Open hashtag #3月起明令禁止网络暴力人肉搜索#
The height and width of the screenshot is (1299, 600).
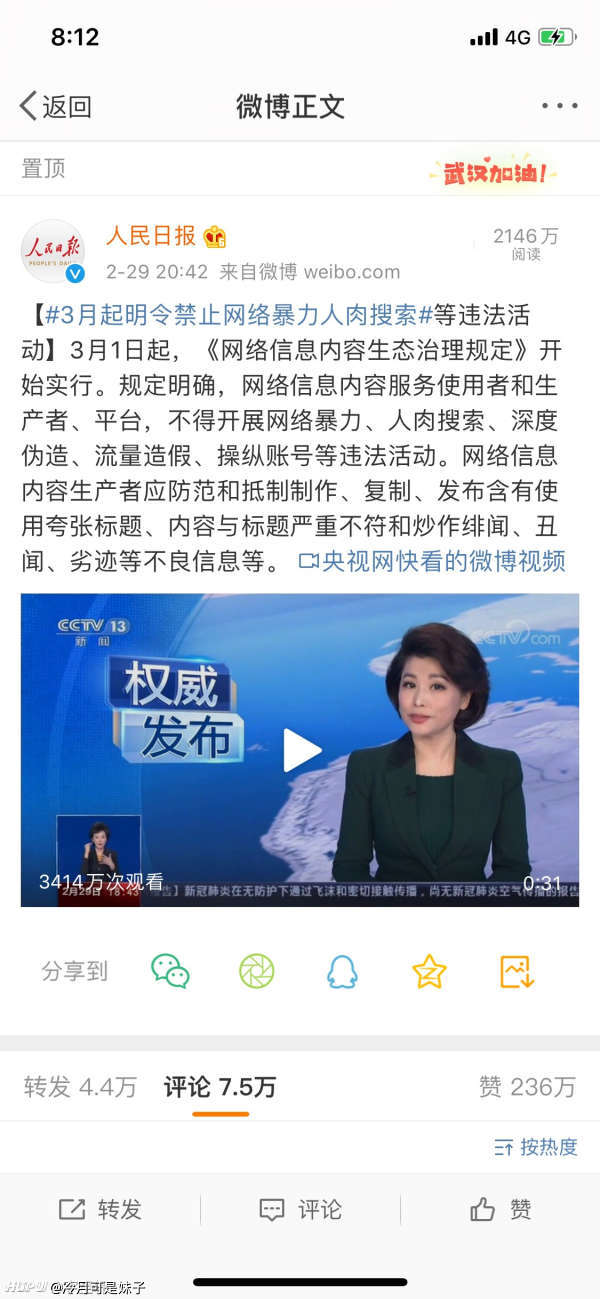238,315
